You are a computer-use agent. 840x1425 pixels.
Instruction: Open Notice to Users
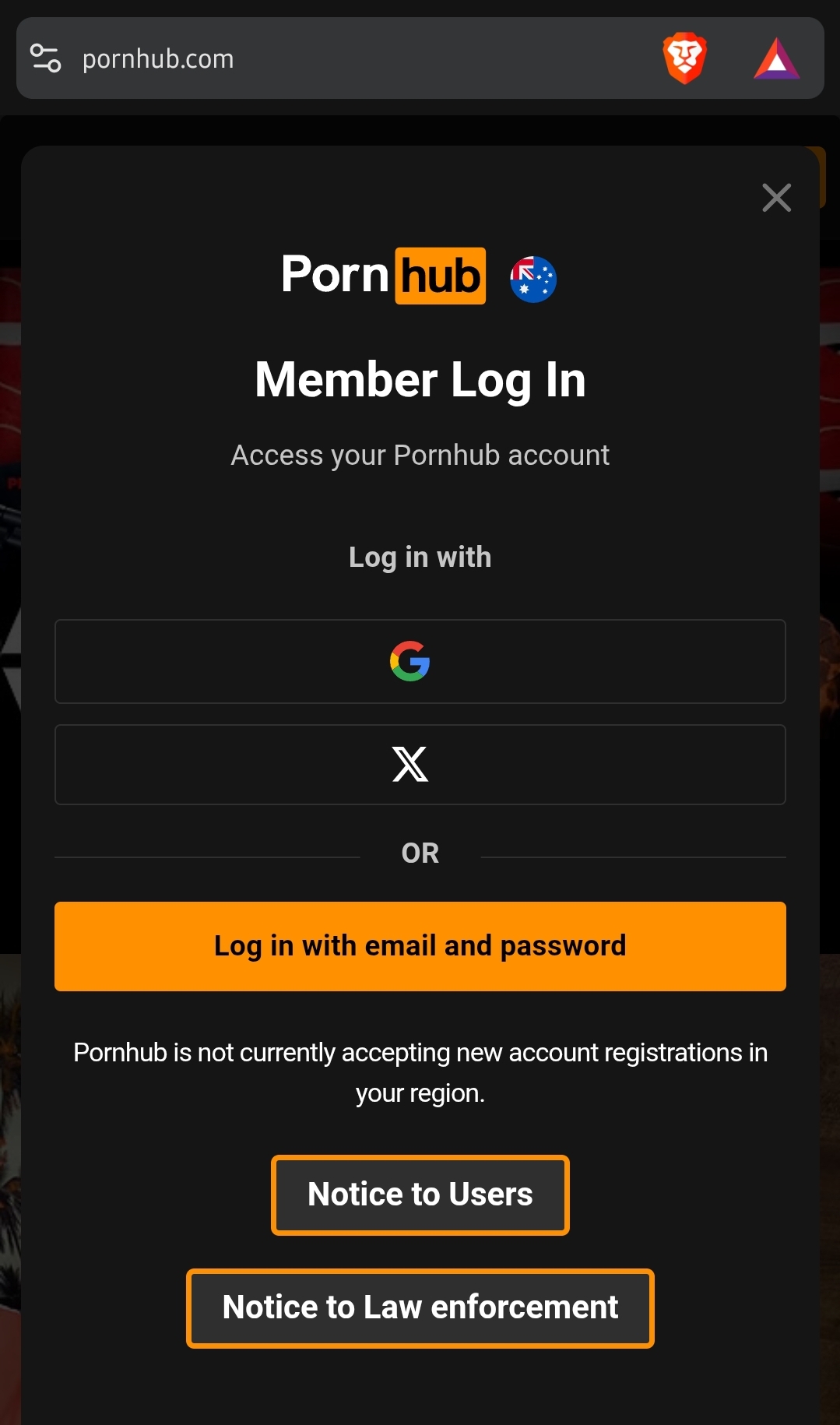(x=420, y=1195)
